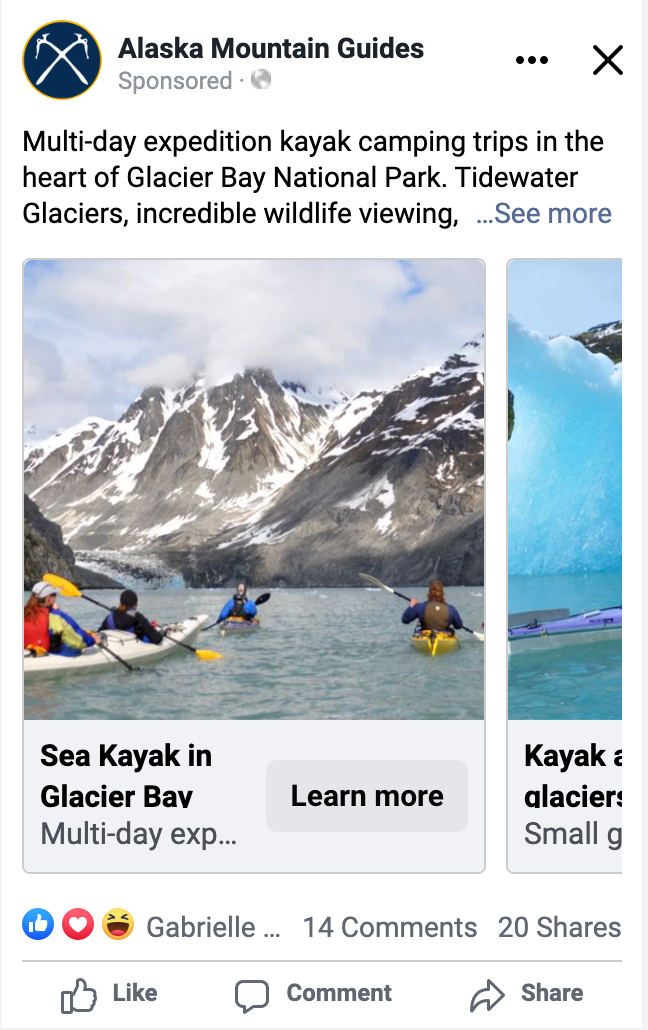Dismiss the sponsored post with X
Viewport: 648px width, 1030px height.
(x=607, y=60)
